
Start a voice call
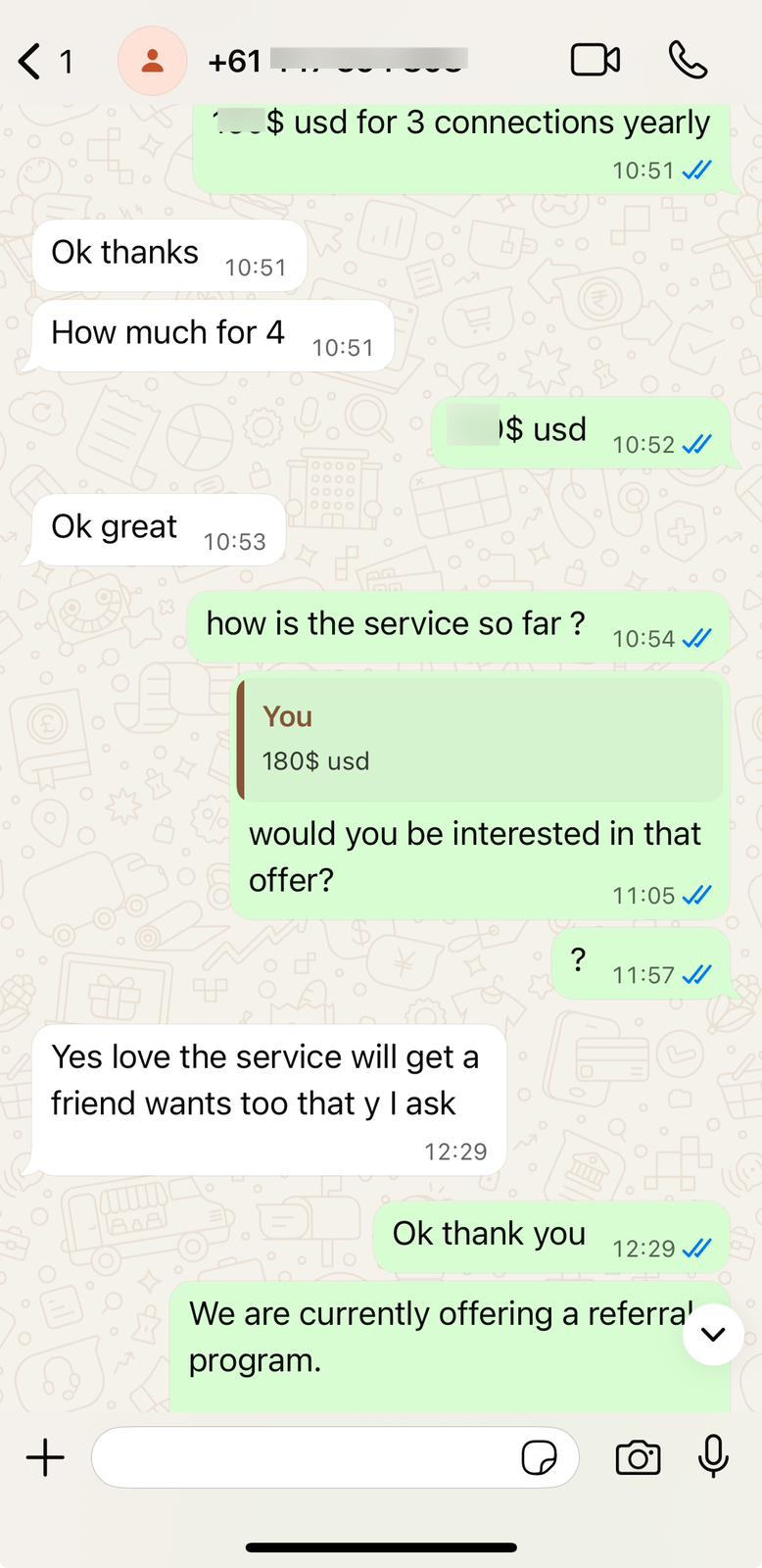click(688, 61)
